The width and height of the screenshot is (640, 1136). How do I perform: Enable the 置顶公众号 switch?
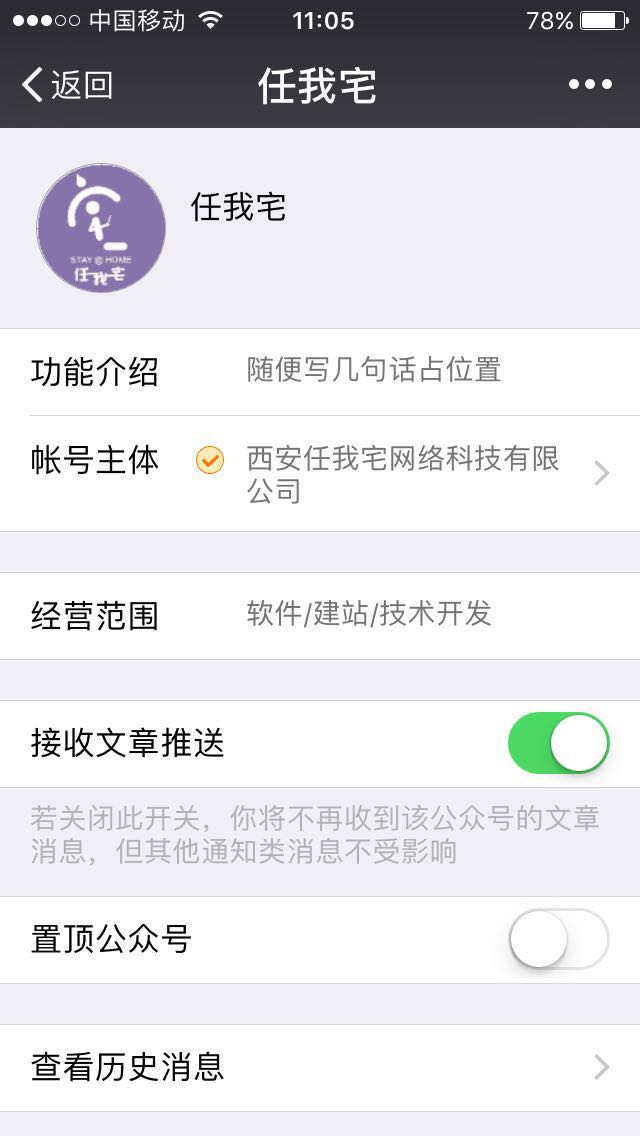tap(558, 939)
